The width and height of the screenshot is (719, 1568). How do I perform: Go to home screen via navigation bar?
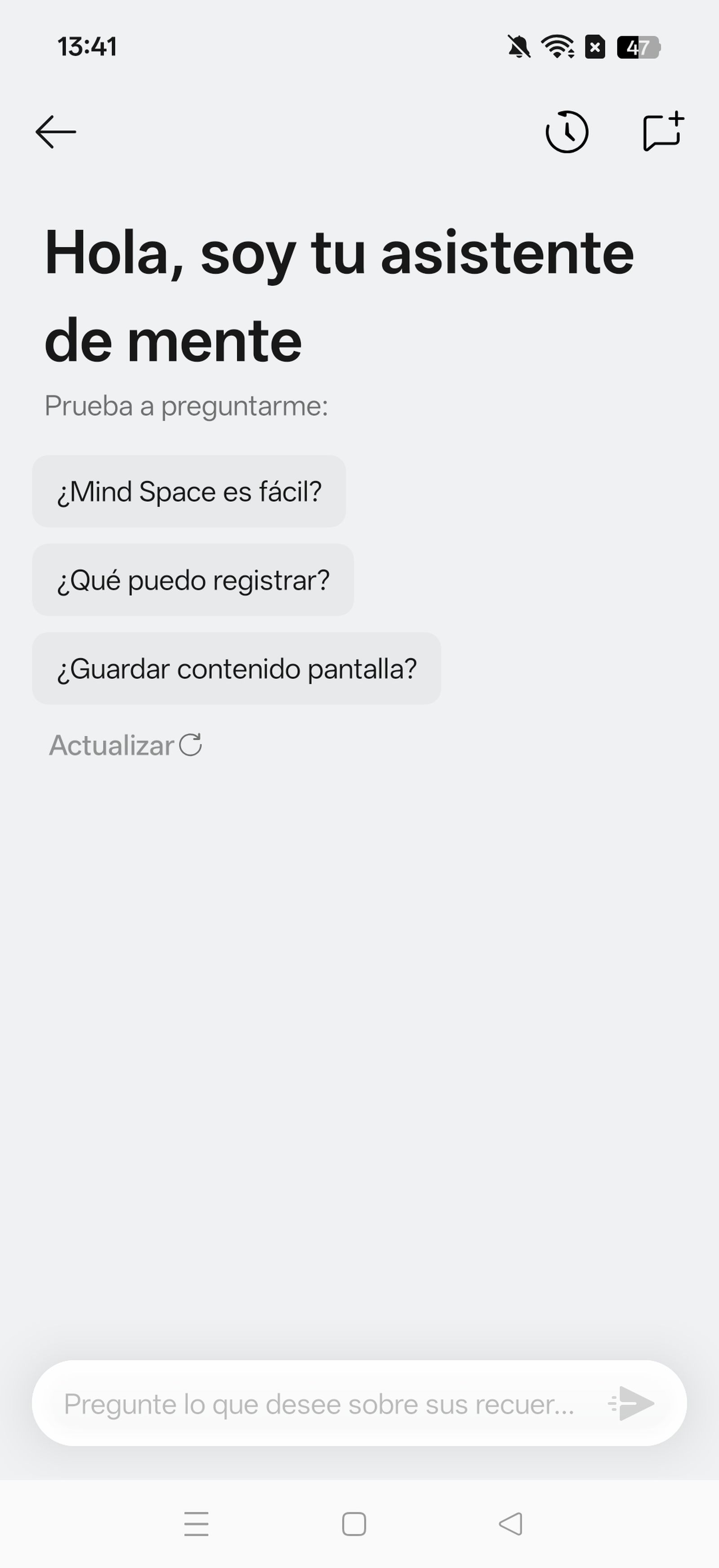(x=354, y=1523)
